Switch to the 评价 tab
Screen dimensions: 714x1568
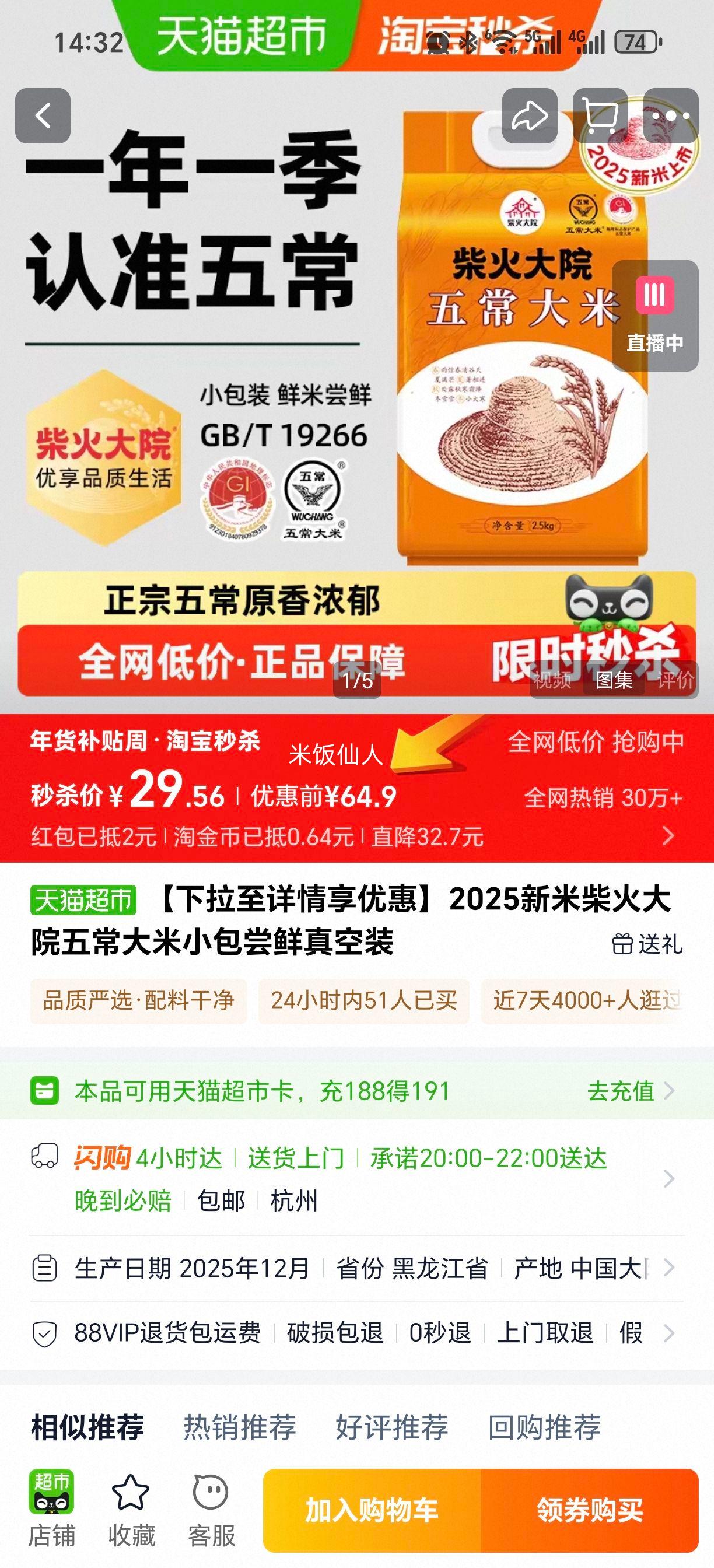pyautogui.click(x=675, y=684)
